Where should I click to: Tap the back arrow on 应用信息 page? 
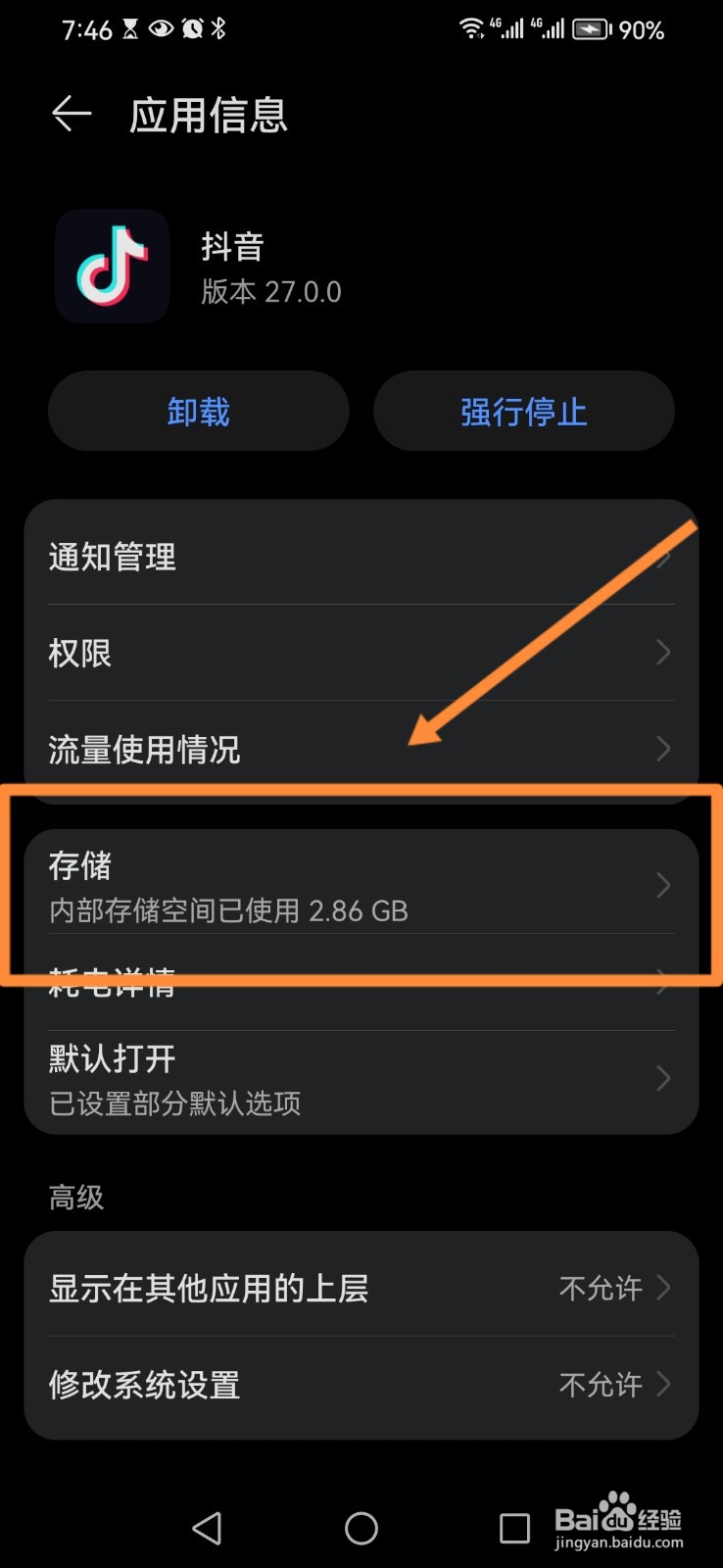point(70,114)
